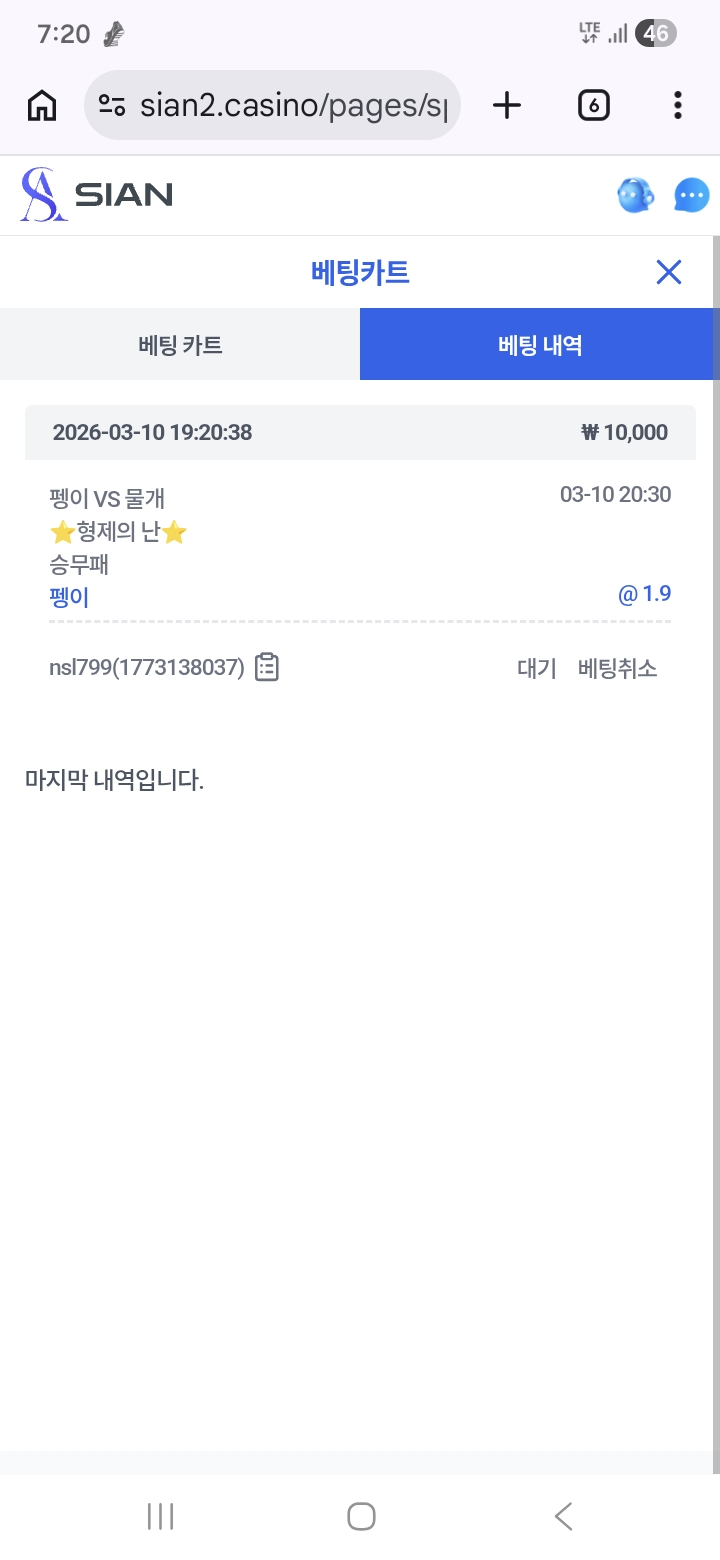Add a new browser tab

click(x=507, y=105)
